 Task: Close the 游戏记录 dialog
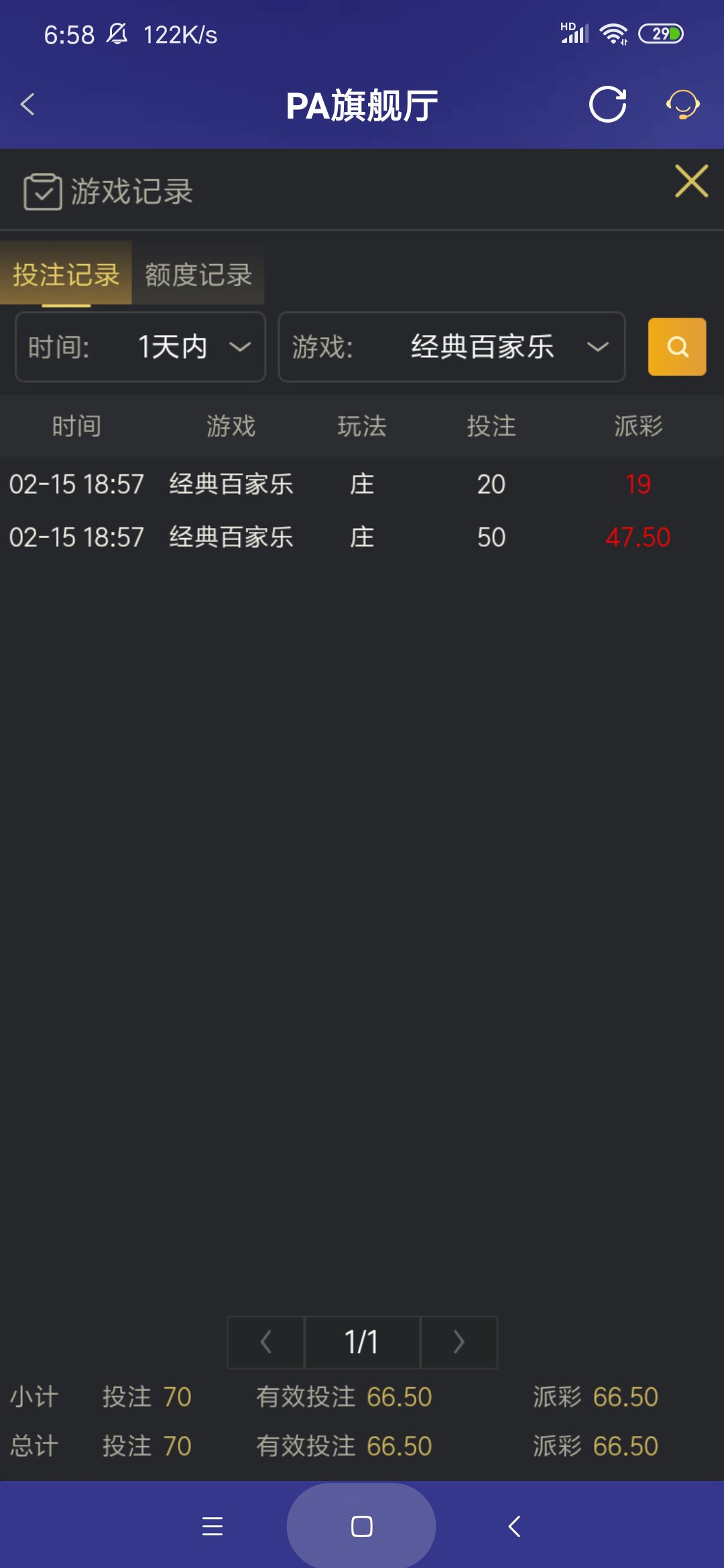coord(692,181)
